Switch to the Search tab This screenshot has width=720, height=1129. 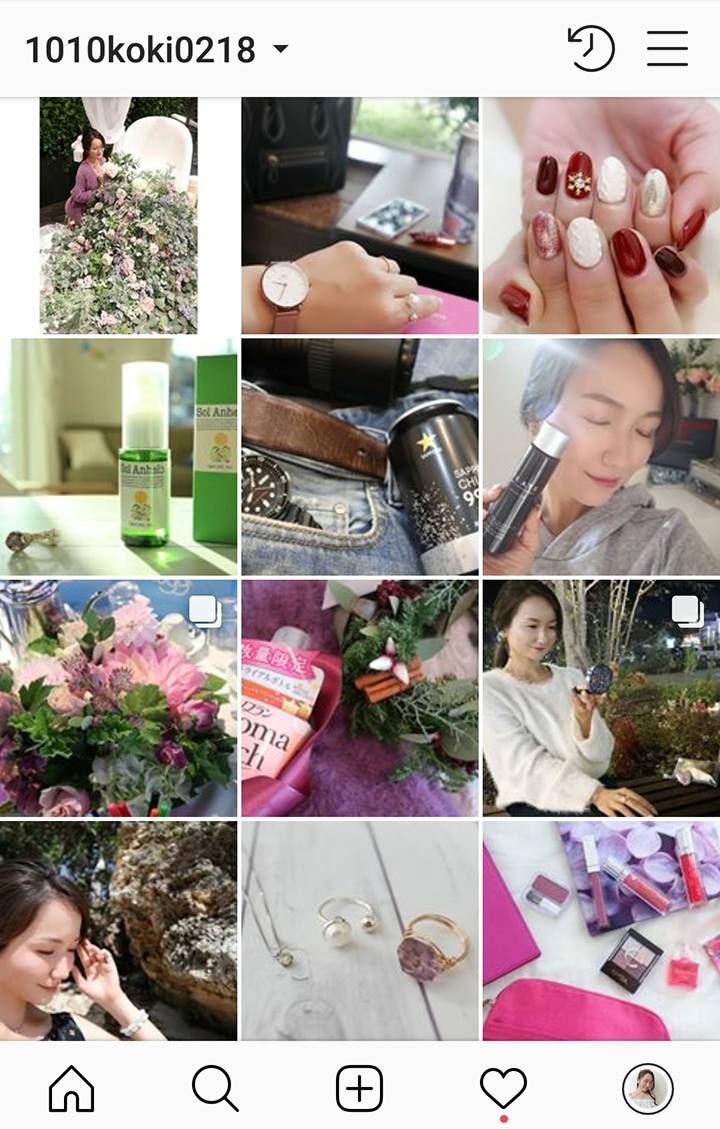(215, 1088)
